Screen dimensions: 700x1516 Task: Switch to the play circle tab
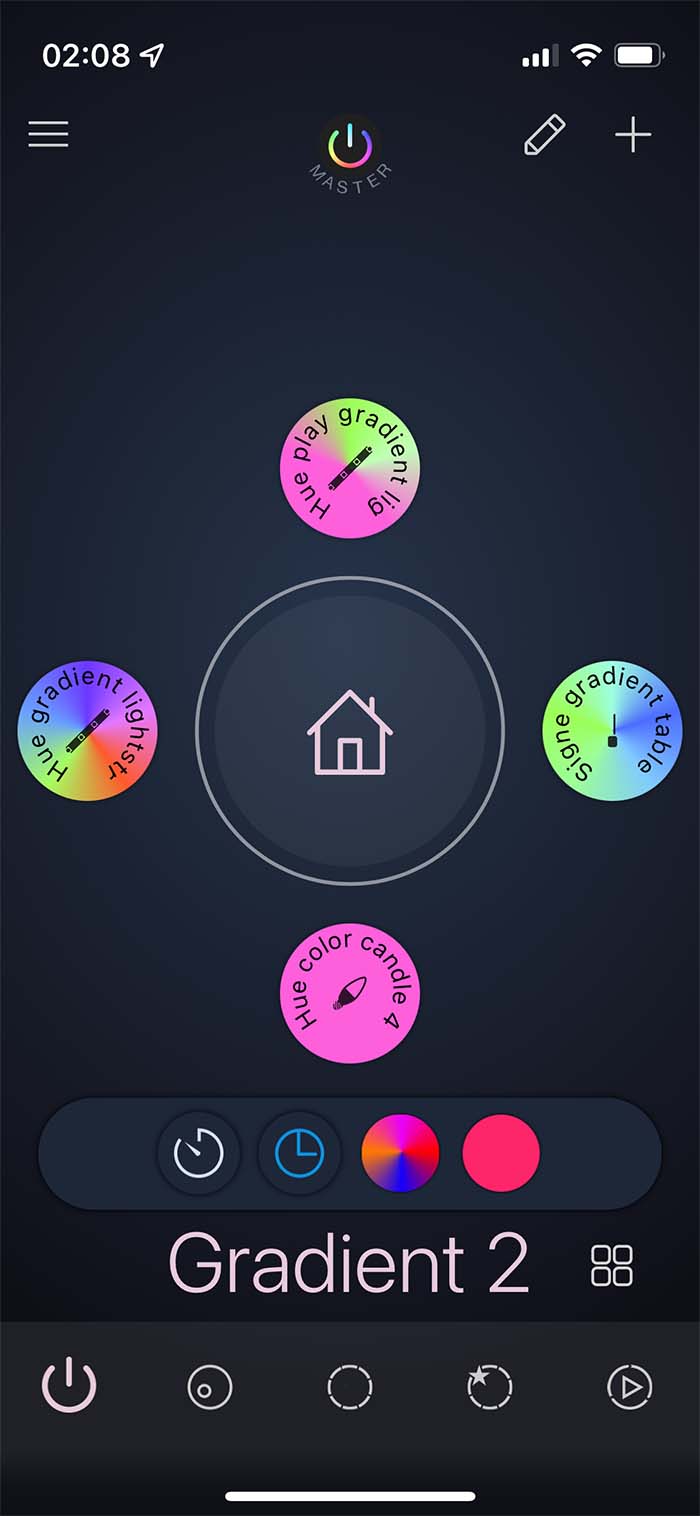click(630, 1387)
